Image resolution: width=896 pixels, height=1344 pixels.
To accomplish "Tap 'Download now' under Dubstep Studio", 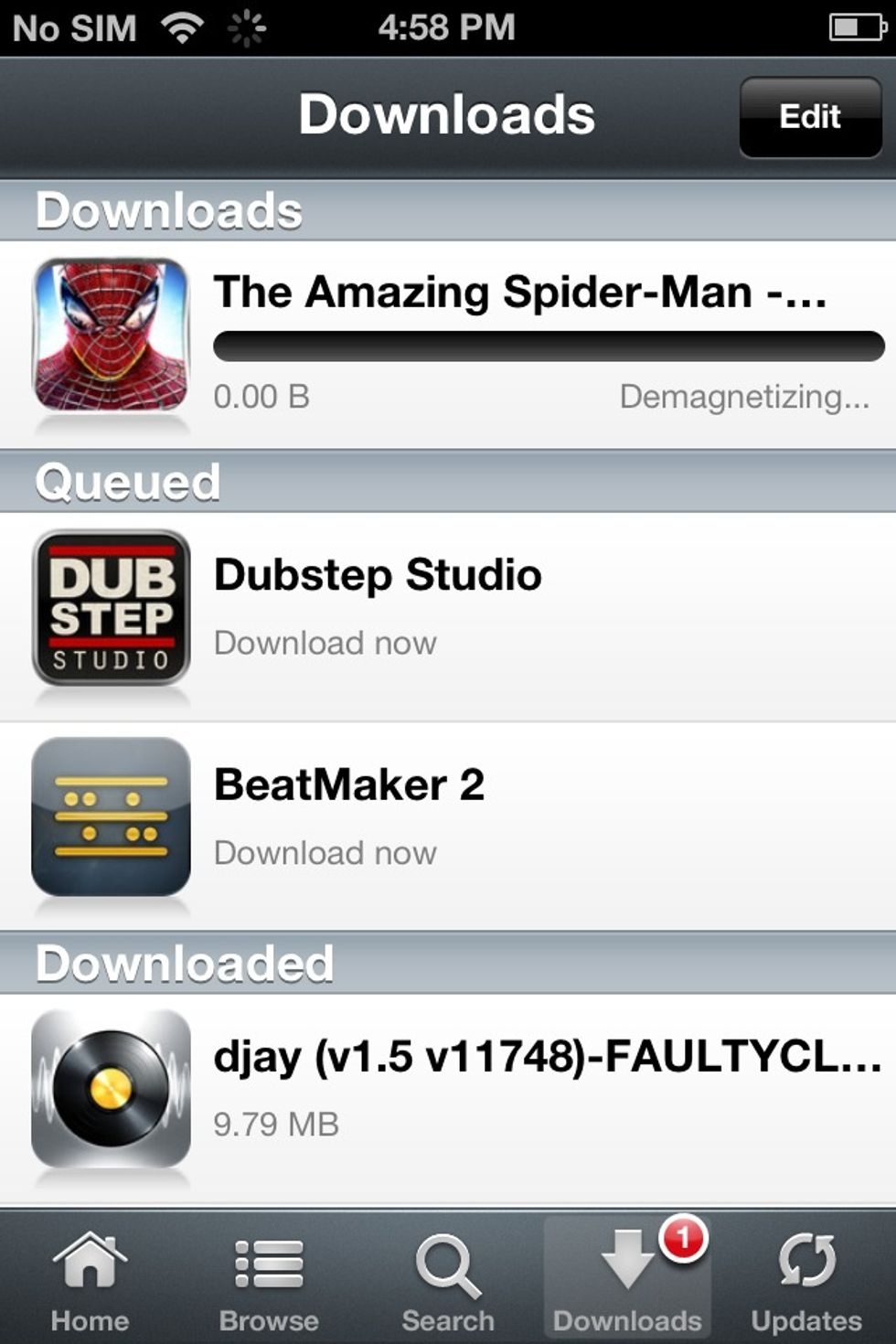I will [325, 643].
